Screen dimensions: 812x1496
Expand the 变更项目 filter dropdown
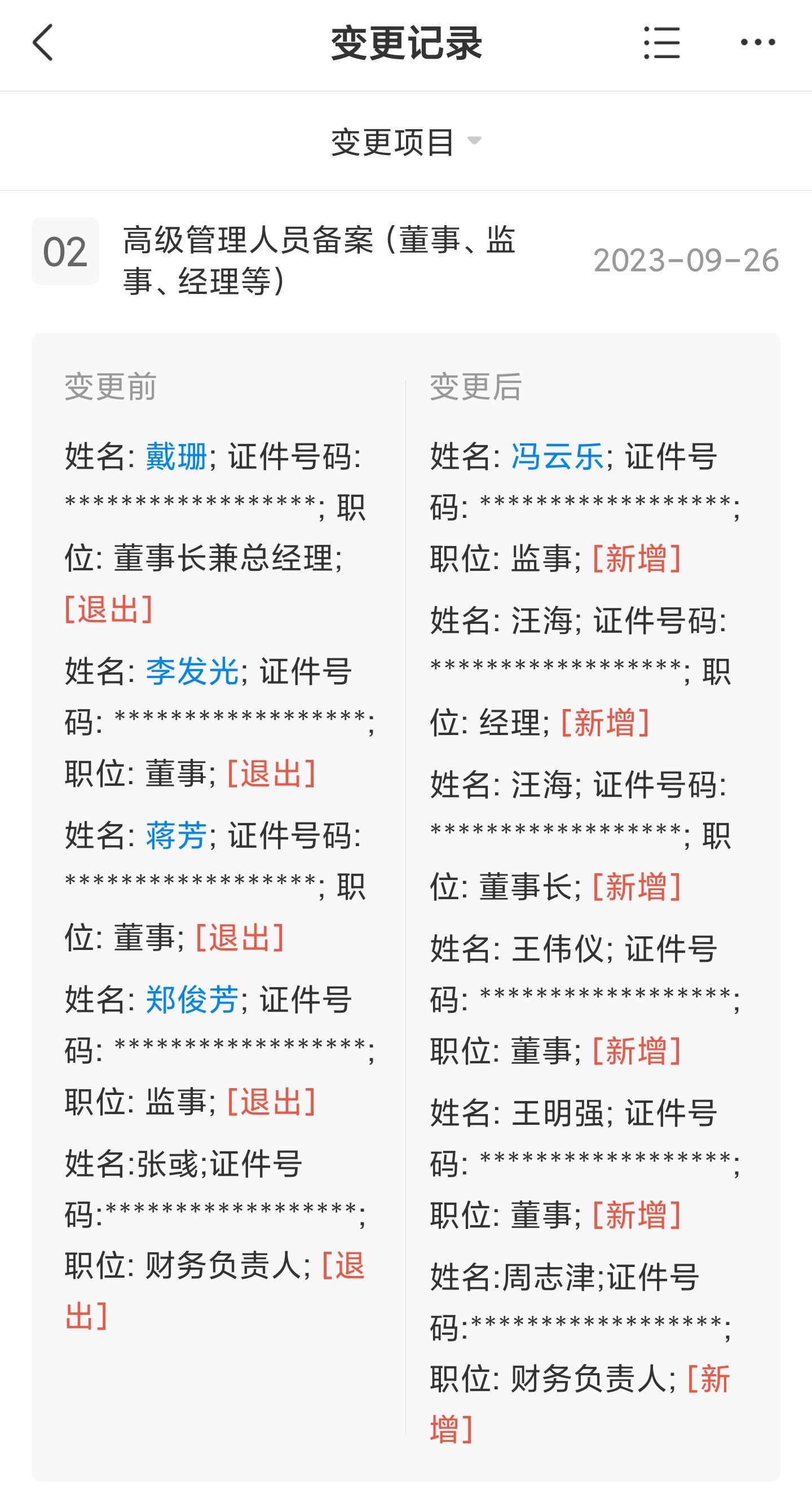[x=407, y=142]
